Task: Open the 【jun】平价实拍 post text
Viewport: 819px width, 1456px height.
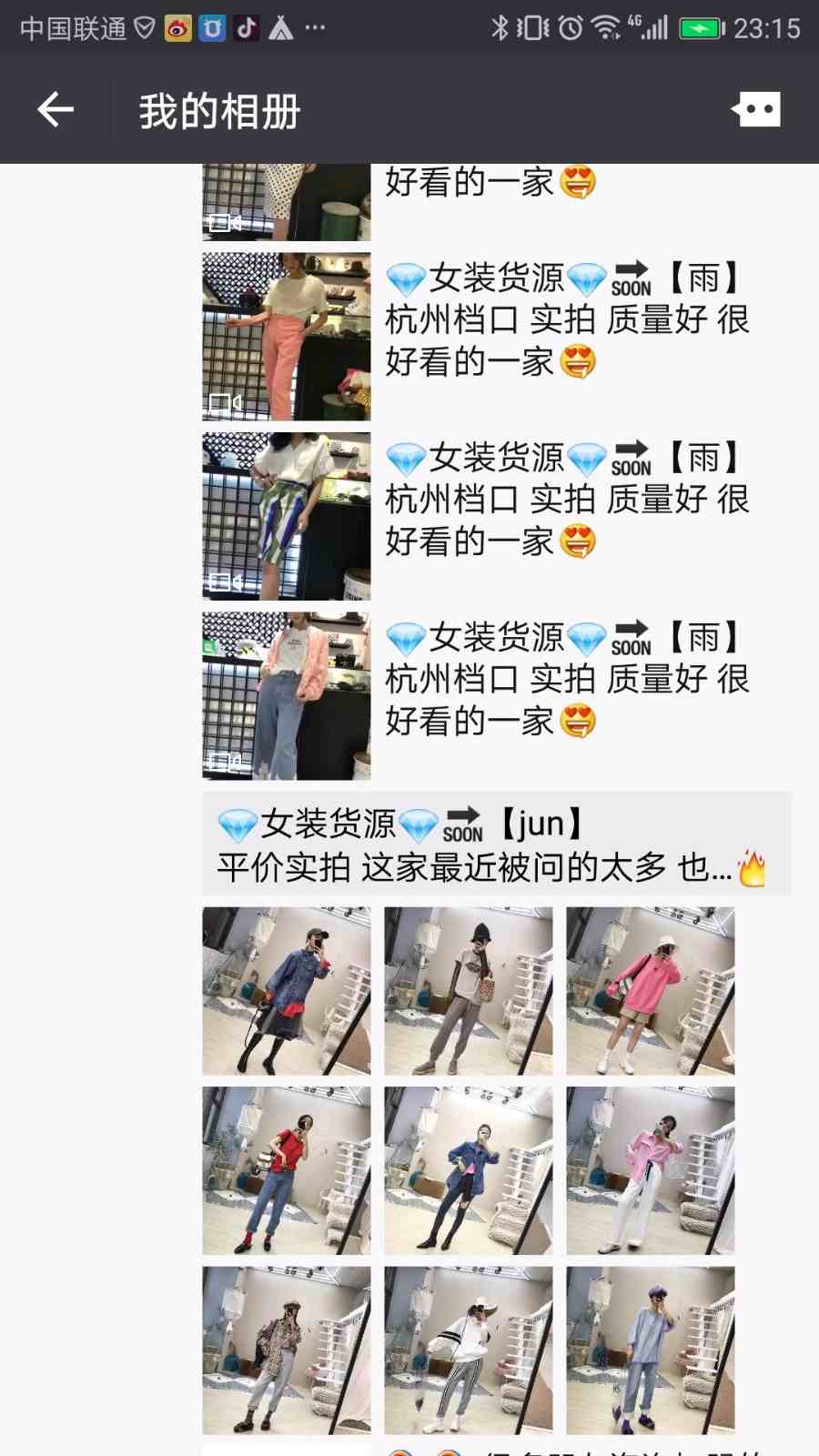Action: click(496, 844)
